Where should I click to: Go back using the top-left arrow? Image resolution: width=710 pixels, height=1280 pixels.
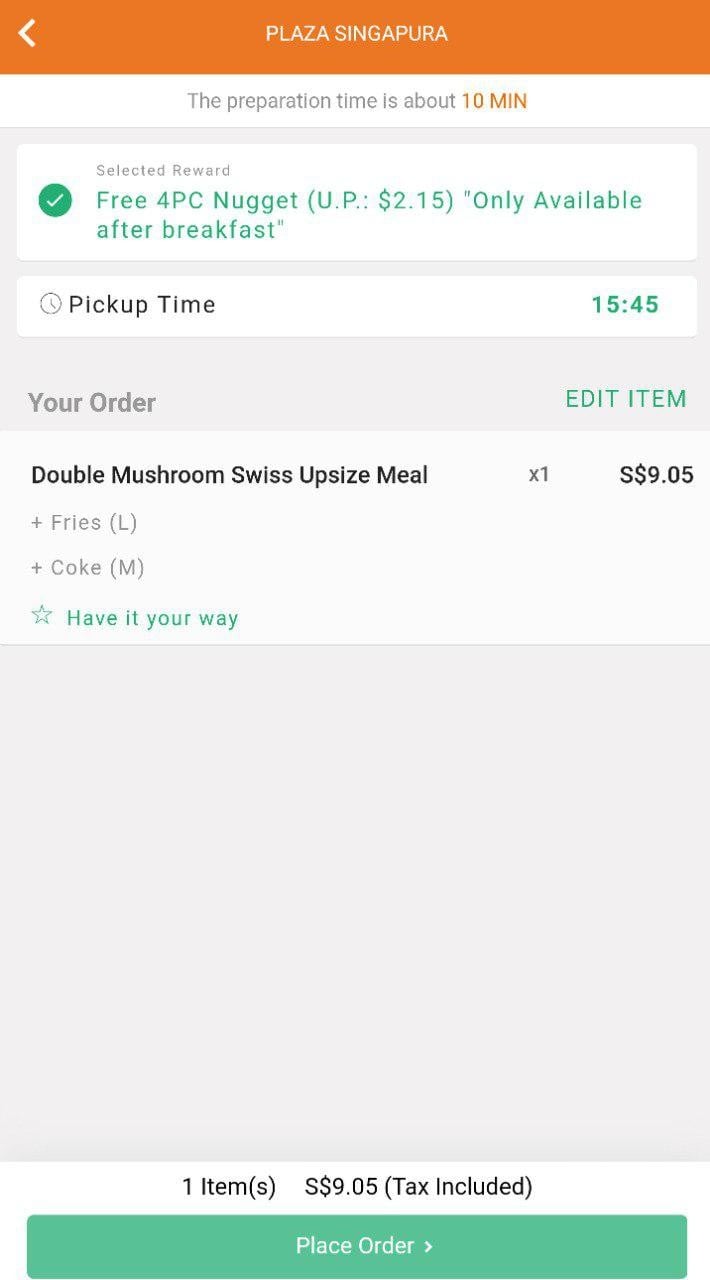point(28,33)
